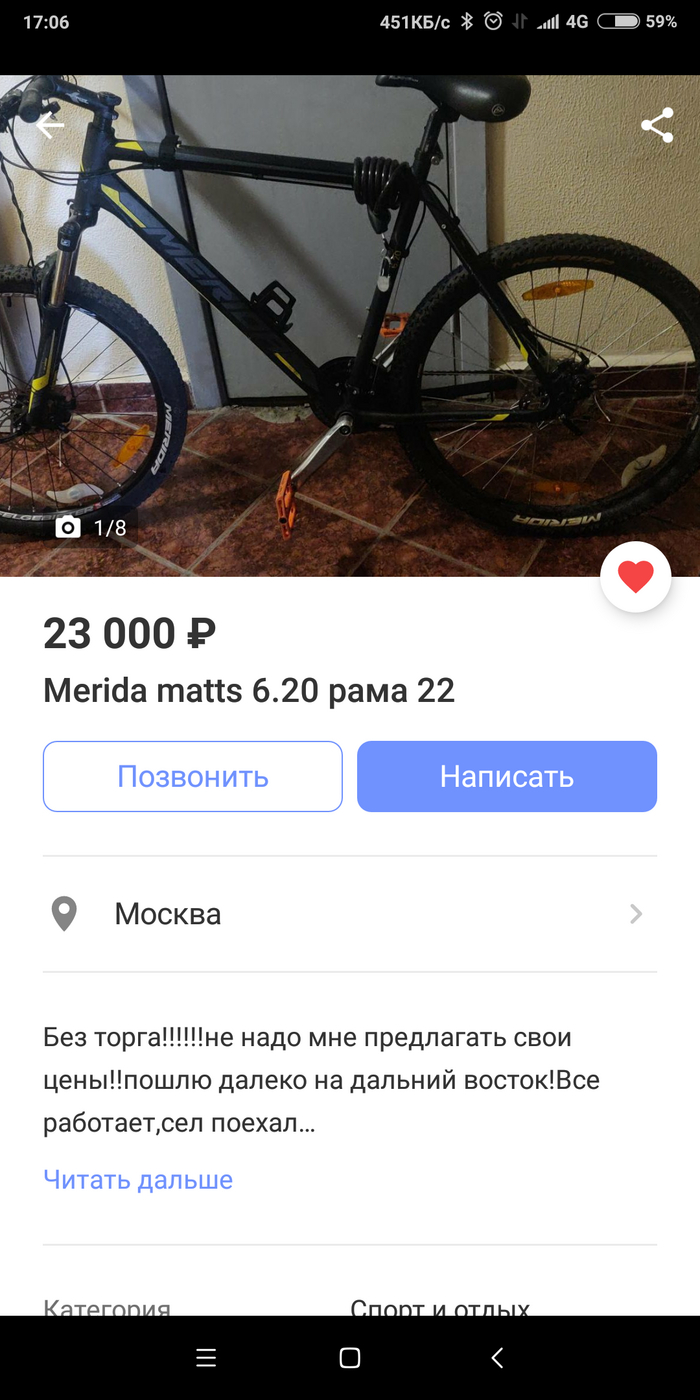Remove listing from favorites via heart
This screenshot has height=1400, width=700.
coord(635,577)
